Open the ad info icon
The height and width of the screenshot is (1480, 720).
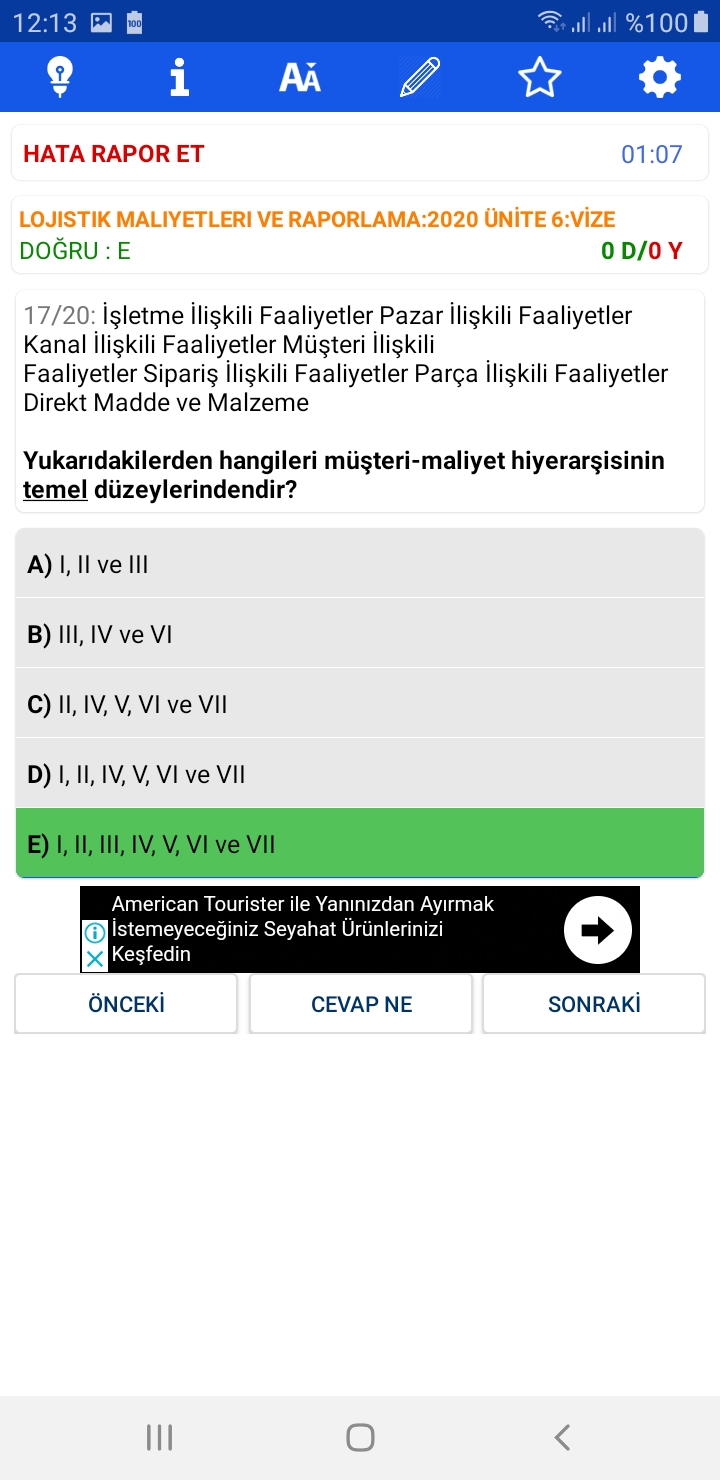[x=94, y=933]
